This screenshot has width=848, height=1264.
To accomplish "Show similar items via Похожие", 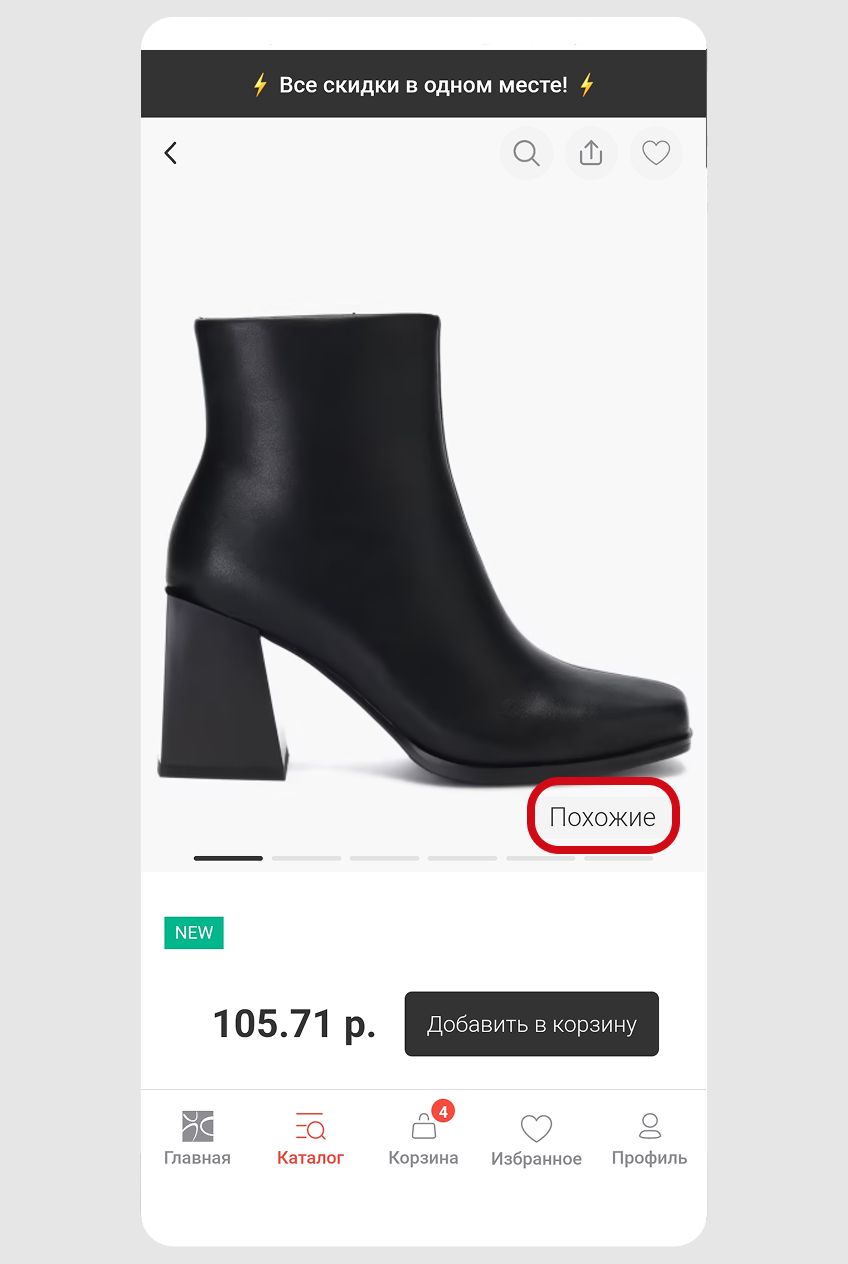I will [x=603, y=817].
